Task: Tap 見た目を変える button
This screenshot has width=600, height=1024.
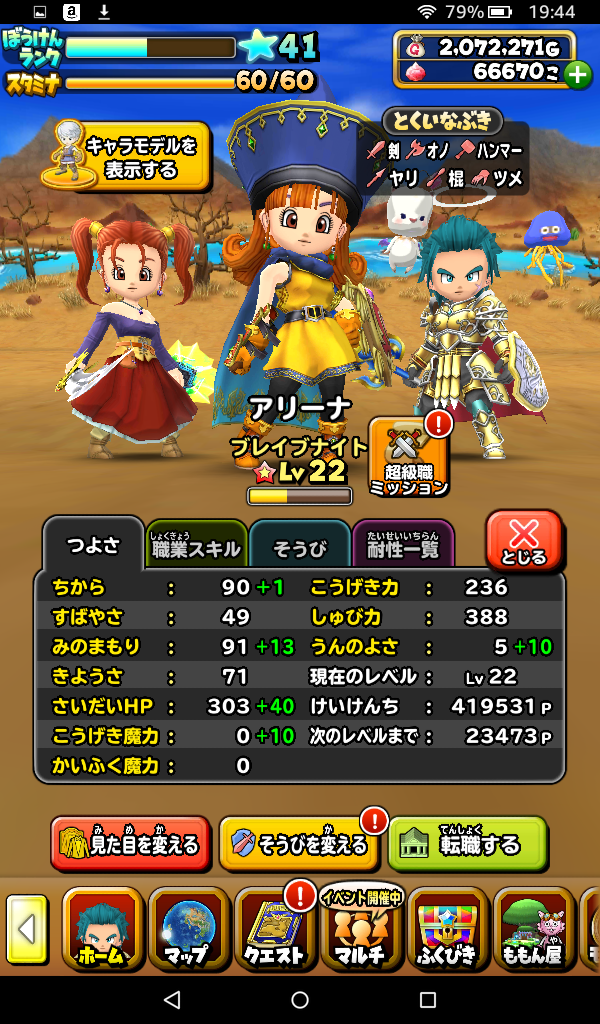Action: point(130,844)
